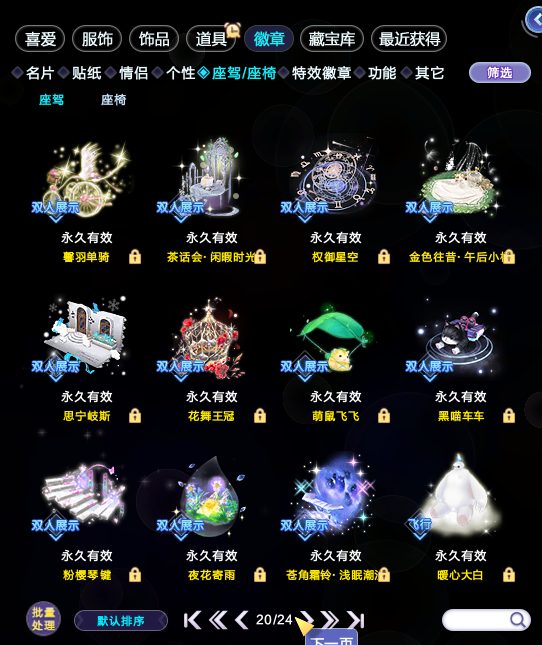
Task: Tap the 筛选 filter button
Action: 500,73
